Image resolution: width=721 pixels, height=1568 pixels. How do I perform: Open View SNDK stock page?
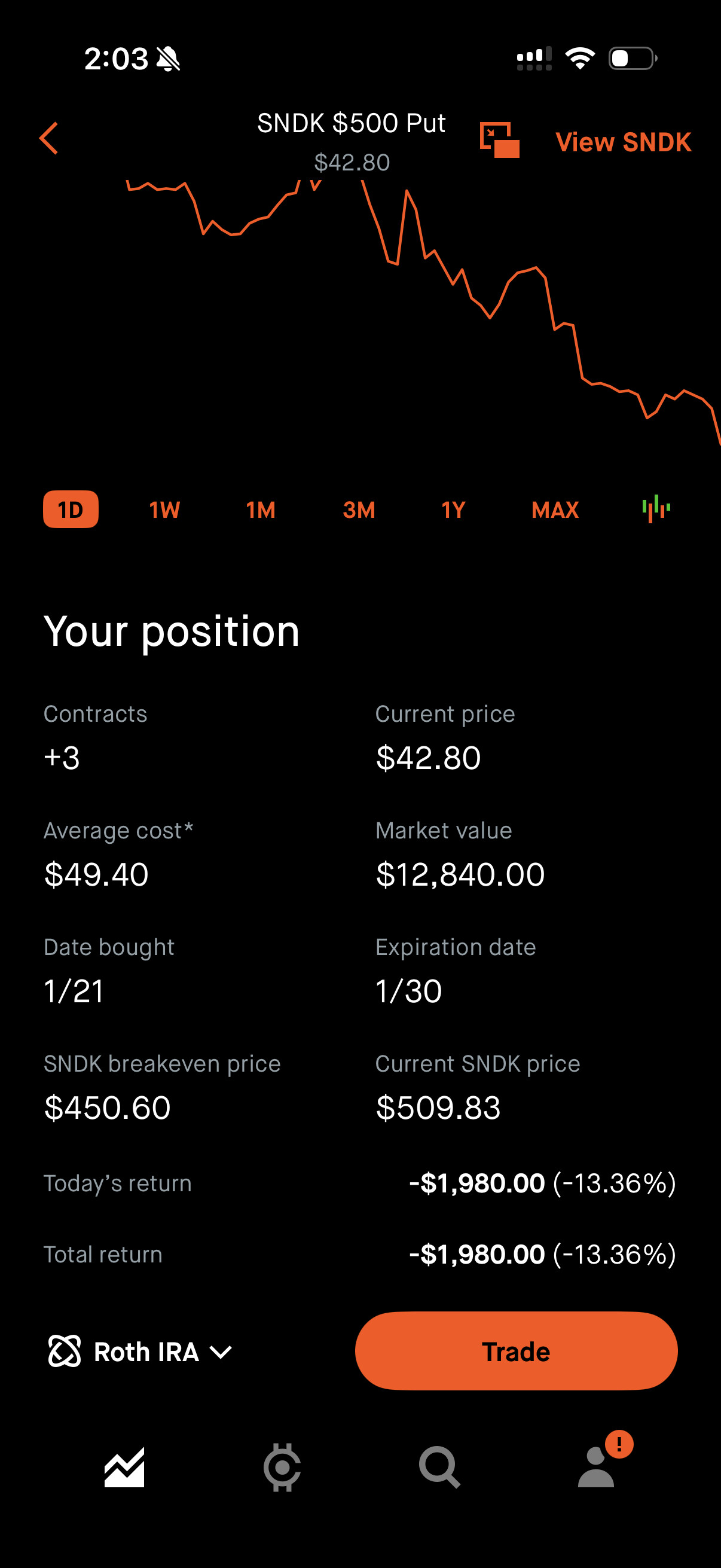[622, 142]
